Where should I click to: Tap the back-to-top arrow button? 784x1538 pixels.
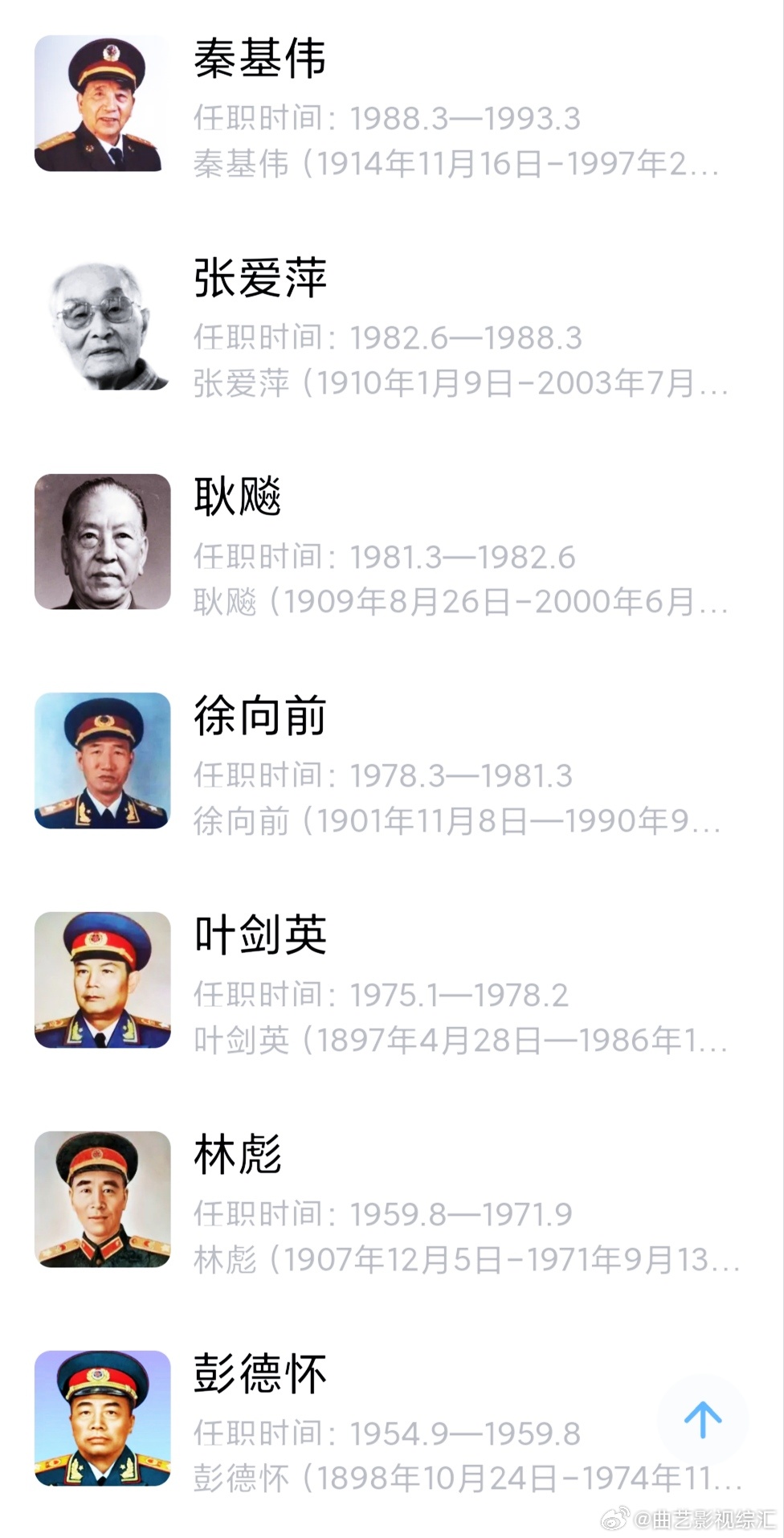tap(703, 1420)
